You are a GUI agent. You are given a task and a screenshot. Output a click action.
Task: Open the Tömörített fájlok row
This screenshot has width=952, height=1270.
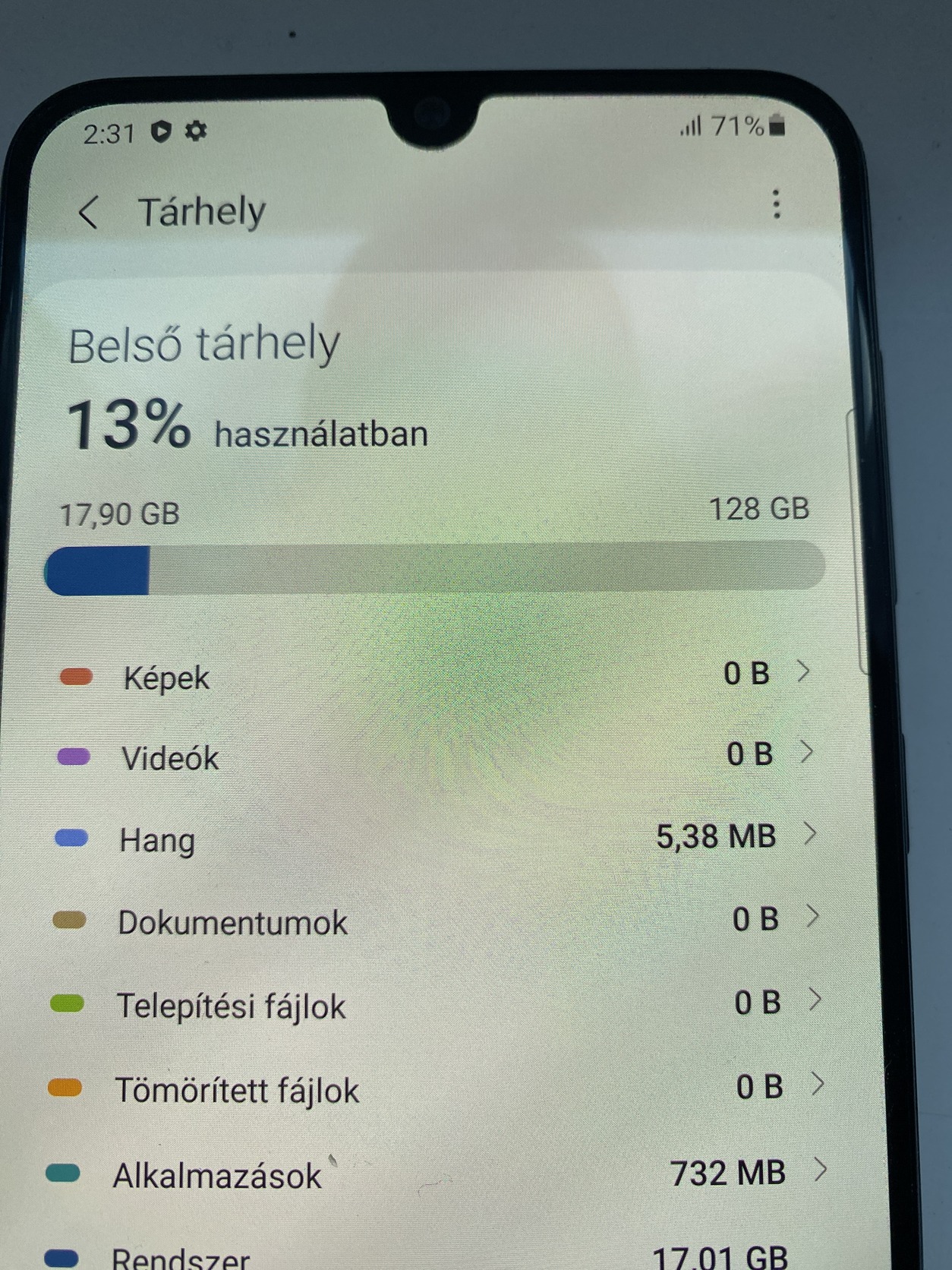(433, 1088)
